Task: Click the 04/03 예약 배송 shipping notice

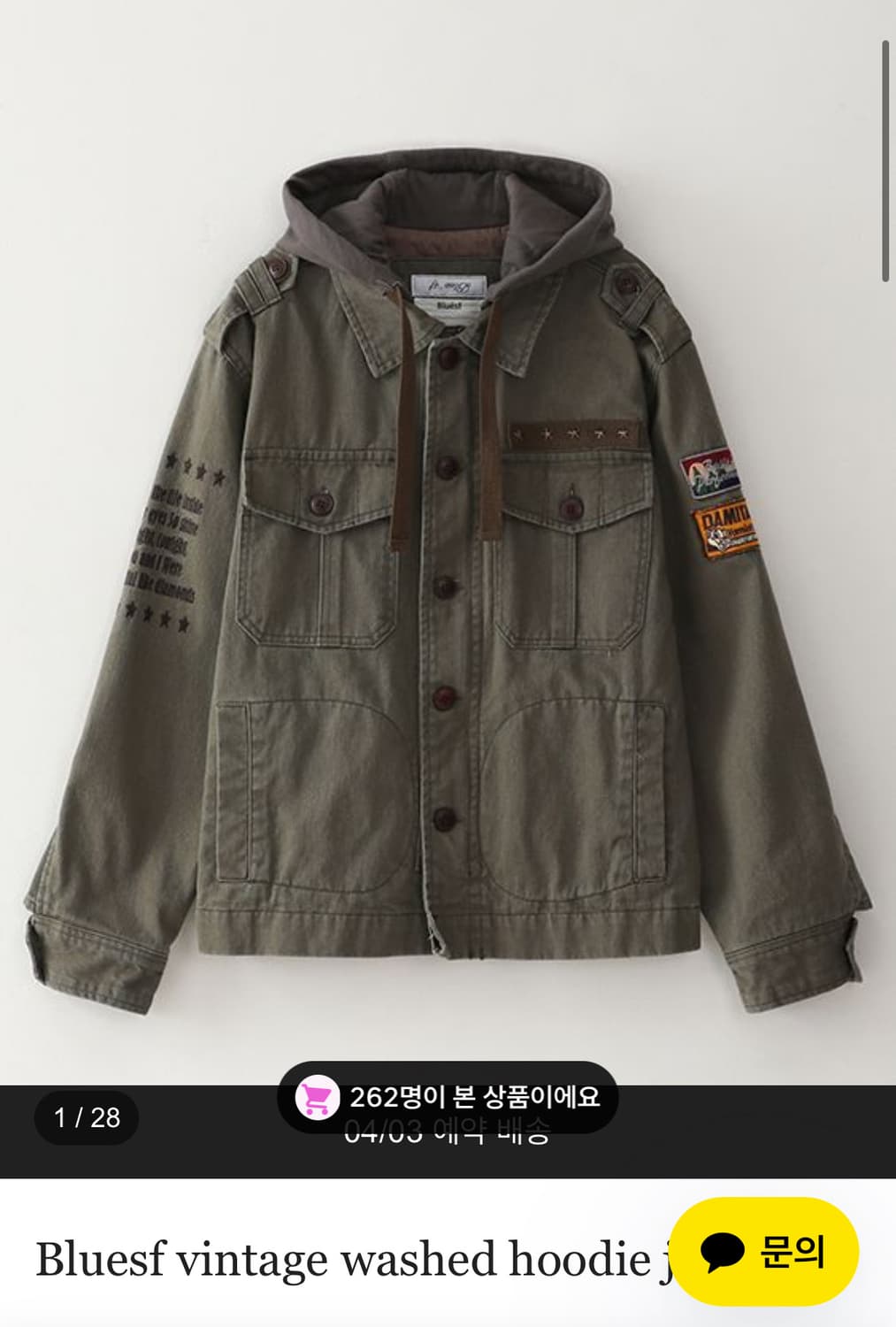Action: tap(448, 1137)
